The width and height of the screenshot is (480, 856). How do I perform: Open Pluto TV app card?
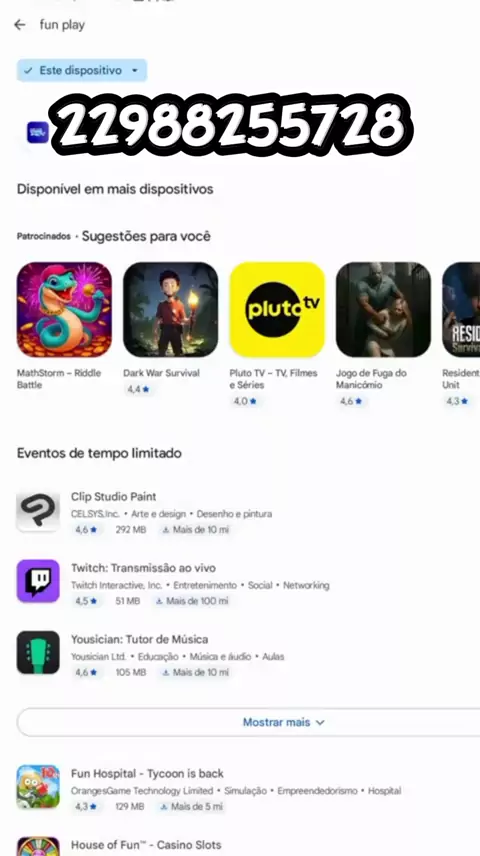click(x=277, y=334)
